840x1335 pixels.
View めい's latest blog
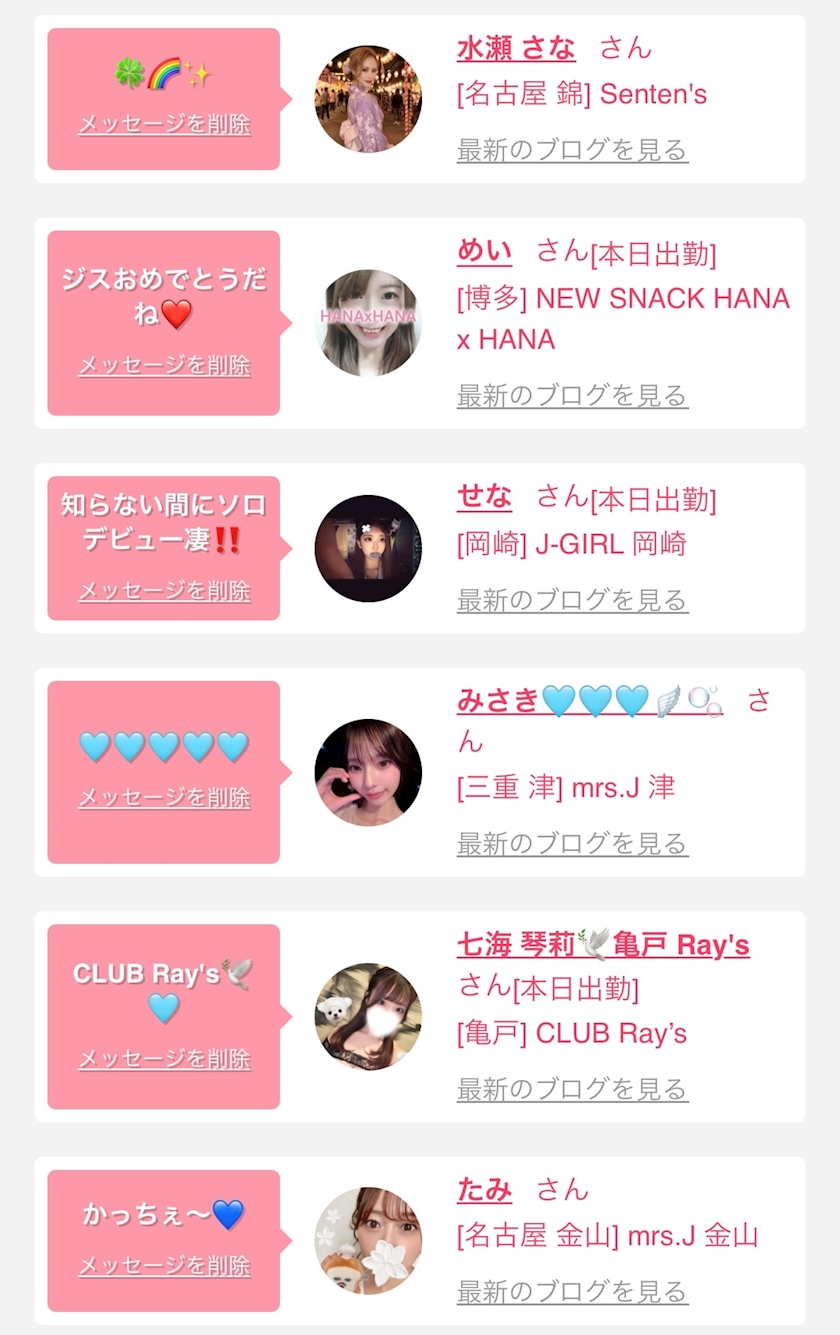(572, 395)
